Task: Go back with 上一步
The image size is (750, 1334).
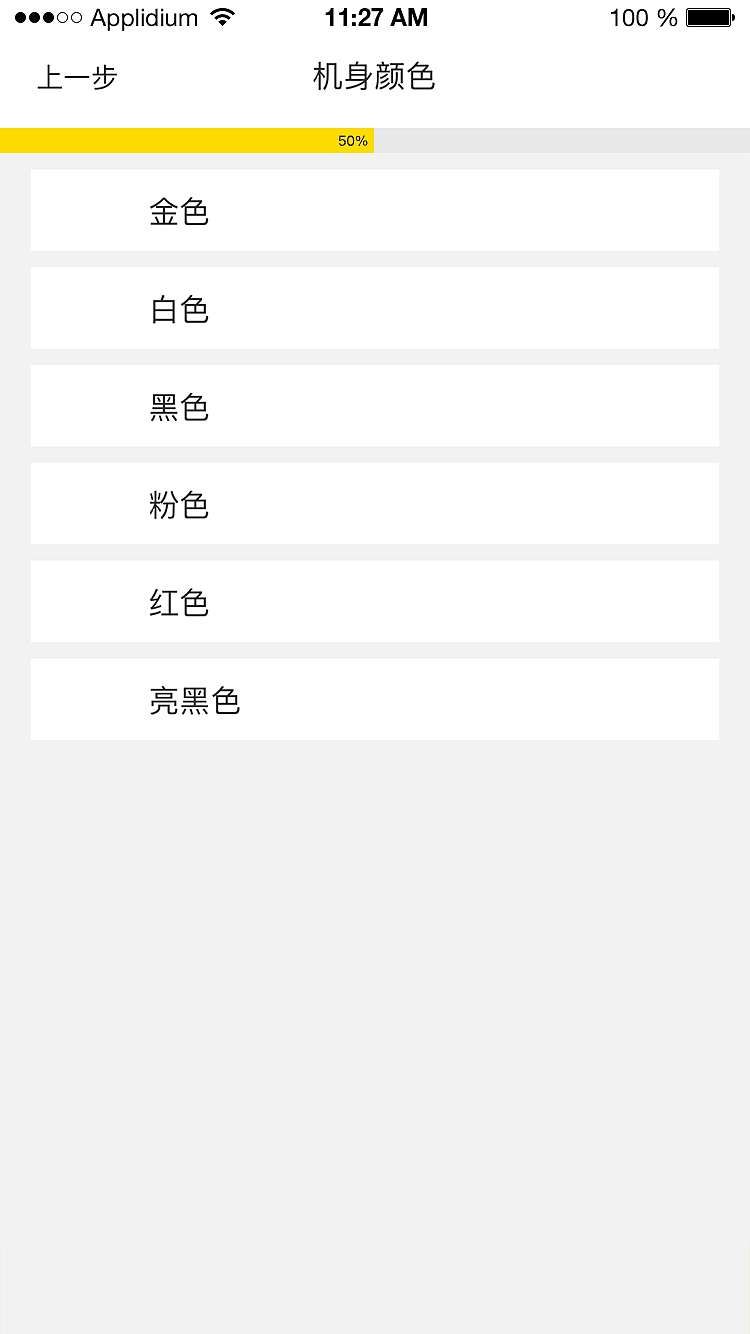Action: pos(77,77)
